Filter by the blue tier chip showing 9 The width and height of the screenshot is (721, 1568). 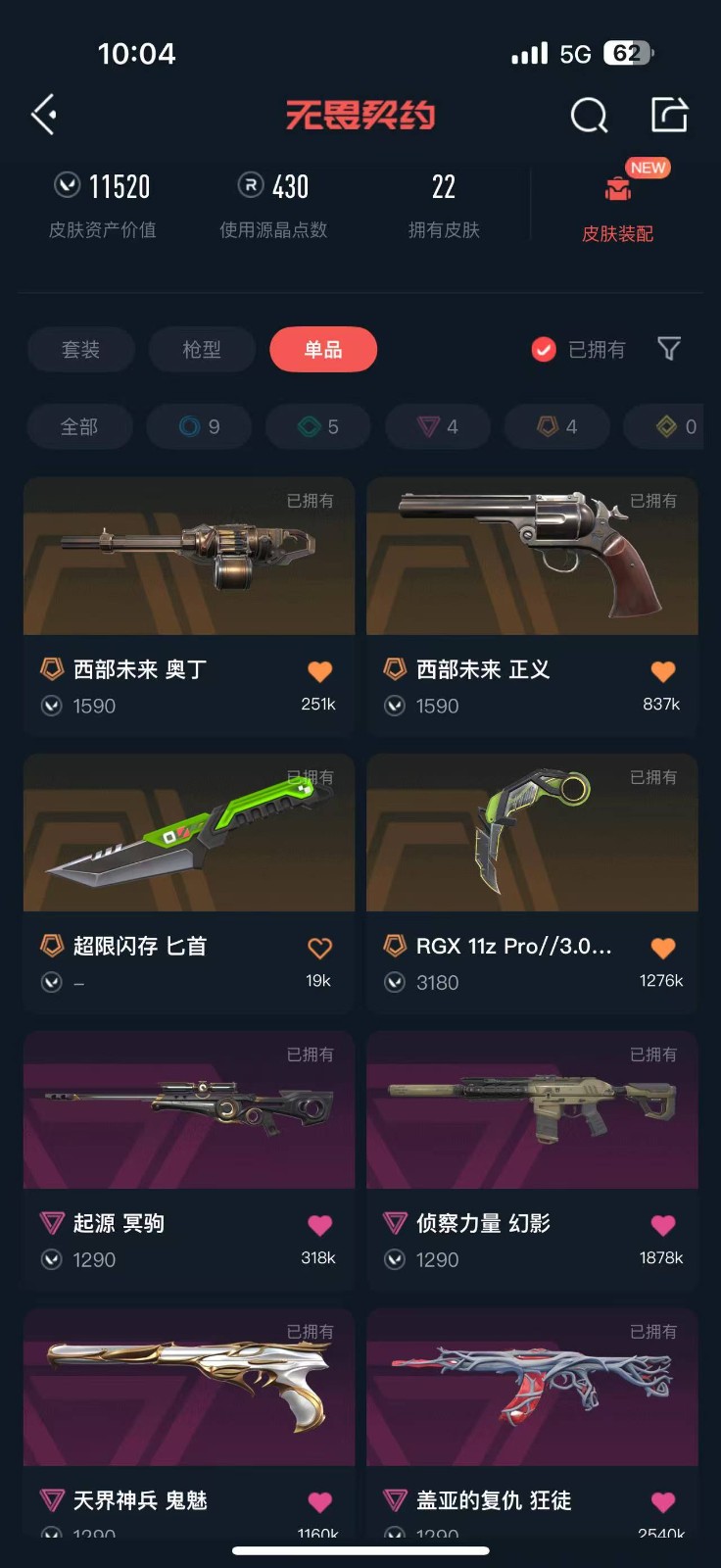199,427
